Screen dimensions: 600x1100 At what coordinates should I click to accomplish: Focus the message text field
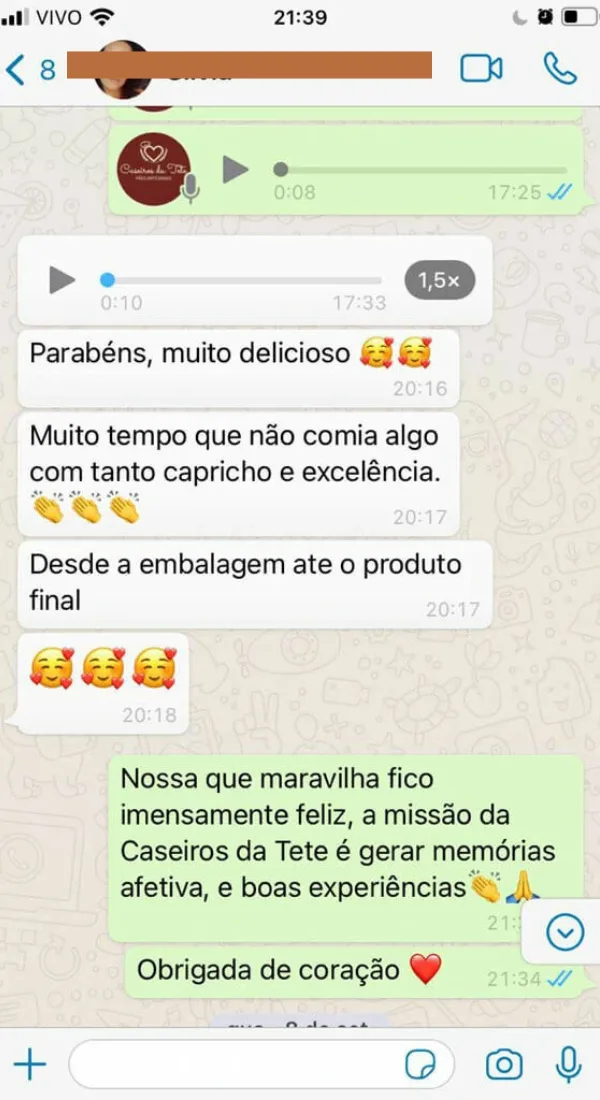(235, 1065)
